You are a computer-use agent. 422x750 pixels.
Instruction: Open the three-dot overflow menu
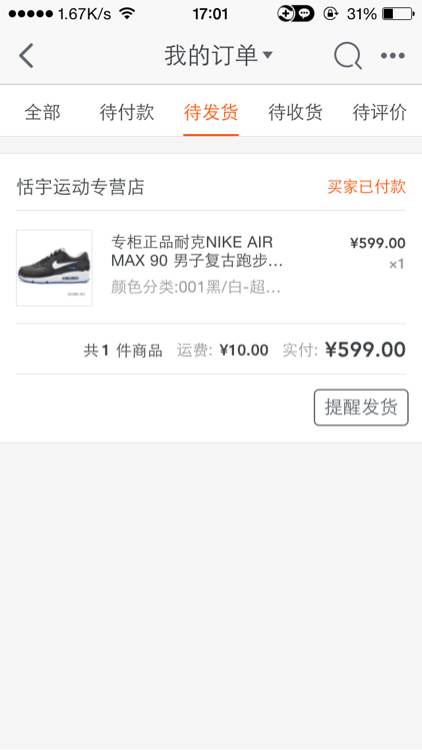393,56
